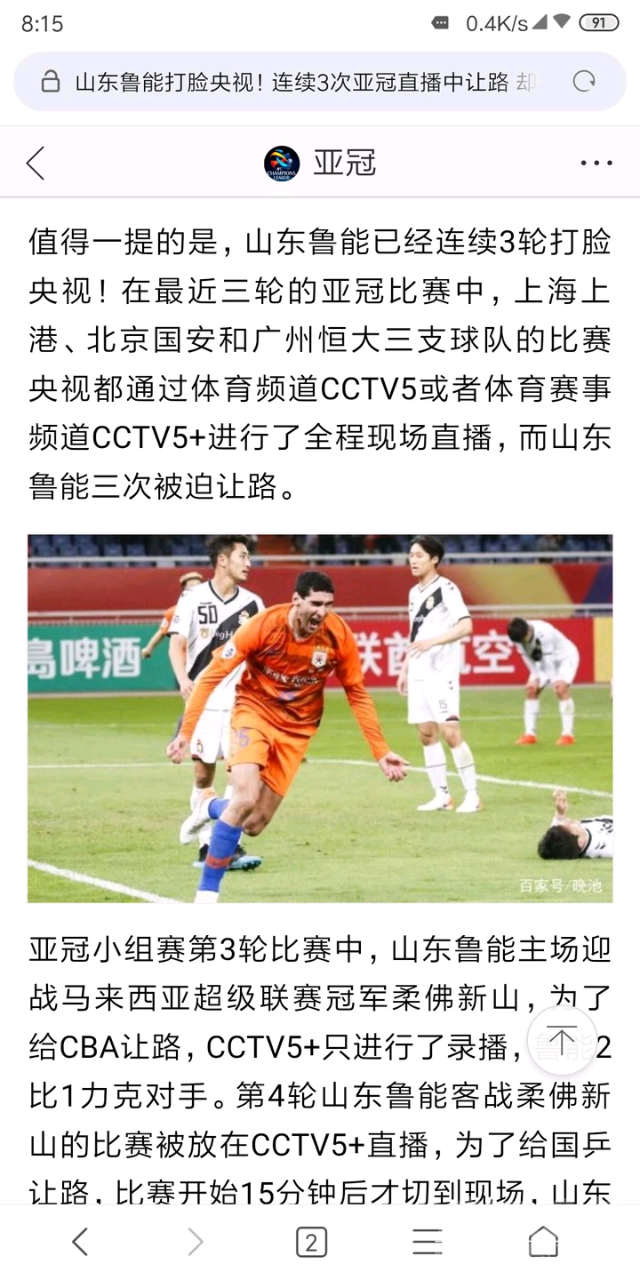Screen dimensions: 640x1280
Task: Open the three-dot overflow menu
Action: (x=596, y=163)
